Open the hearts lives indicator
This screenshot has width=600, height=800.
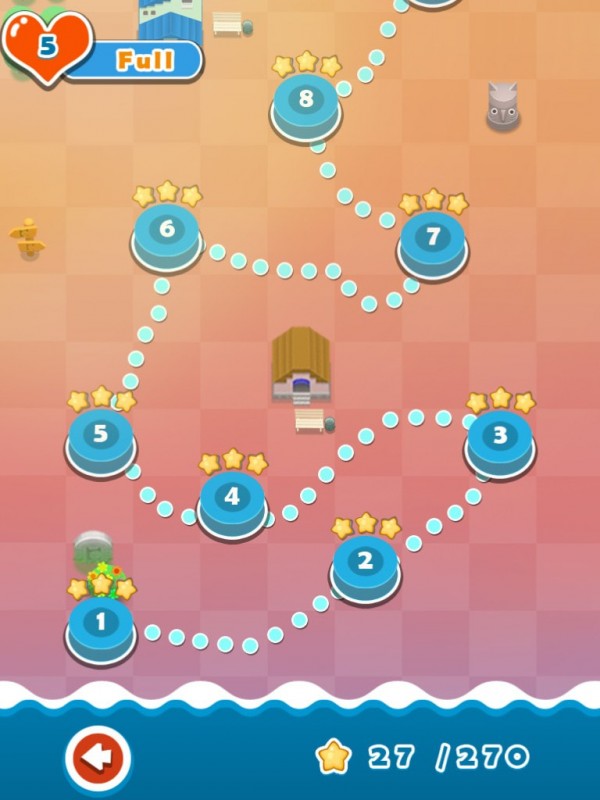click(48, 44)
